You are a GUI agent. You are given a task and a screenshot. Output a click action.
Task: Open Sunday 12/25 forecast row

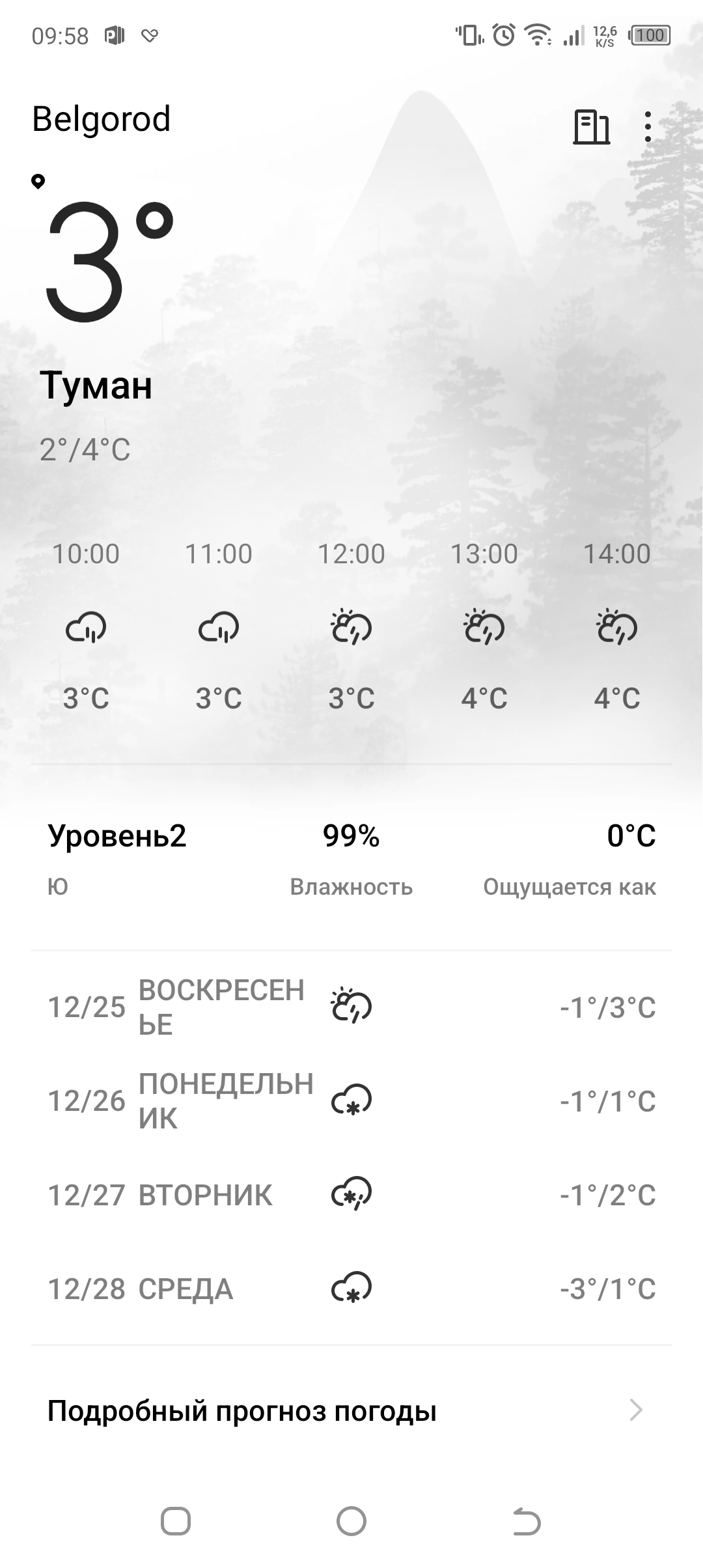coord(351,1008)
